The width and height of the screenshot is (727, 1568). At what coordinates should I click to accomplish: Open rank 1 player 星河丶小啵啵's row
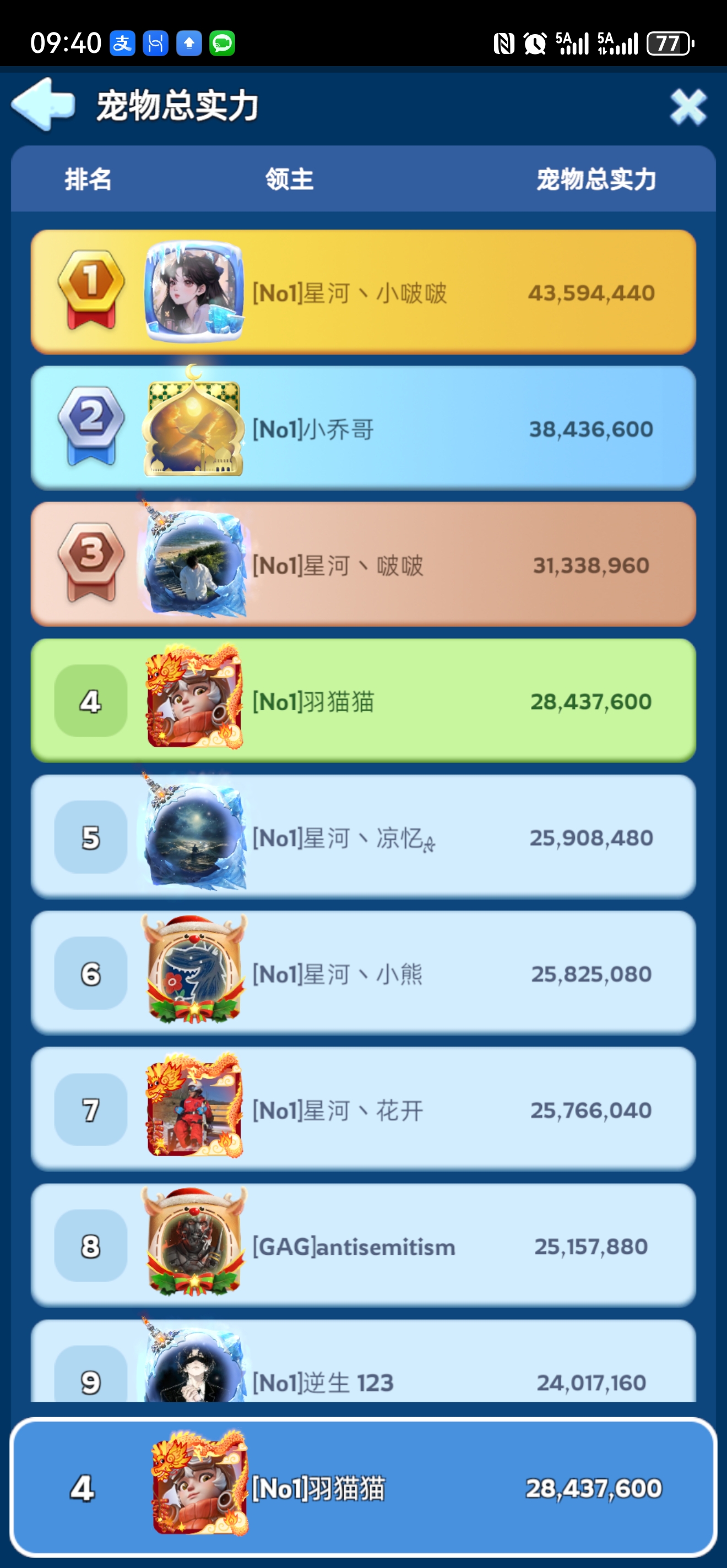point(363,292)
